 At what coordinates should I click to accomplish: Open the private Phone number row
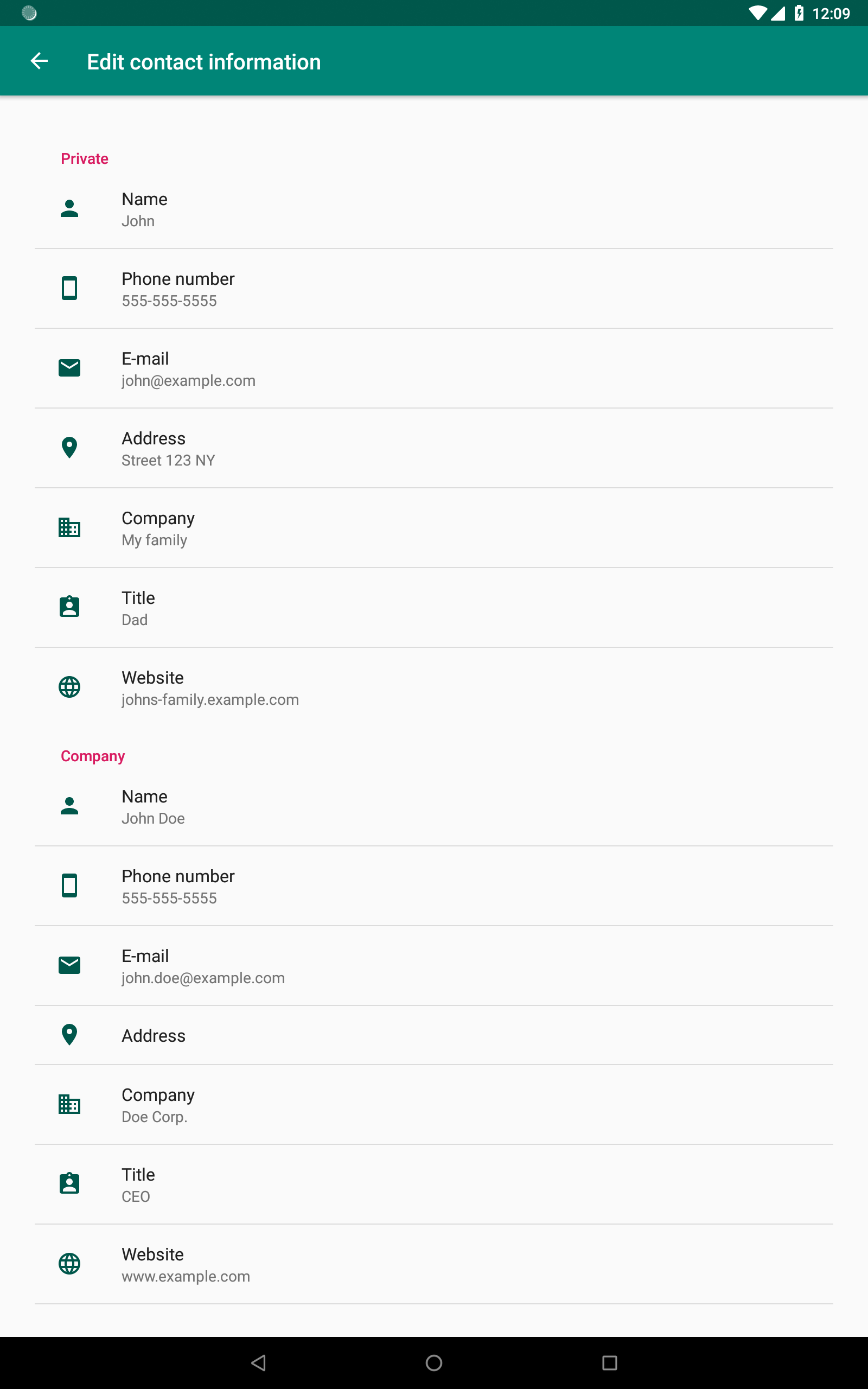[x=433, y=289]
